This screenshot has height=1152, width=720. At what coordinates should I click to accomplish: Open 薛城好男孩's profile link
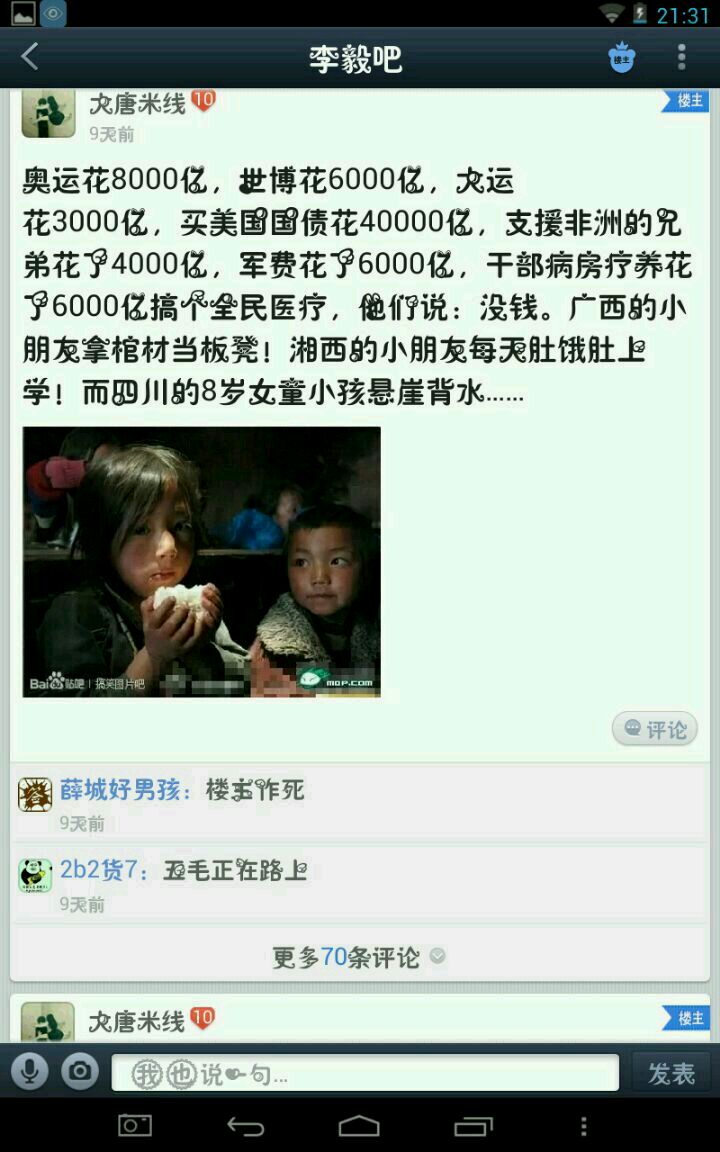(125, 790)
